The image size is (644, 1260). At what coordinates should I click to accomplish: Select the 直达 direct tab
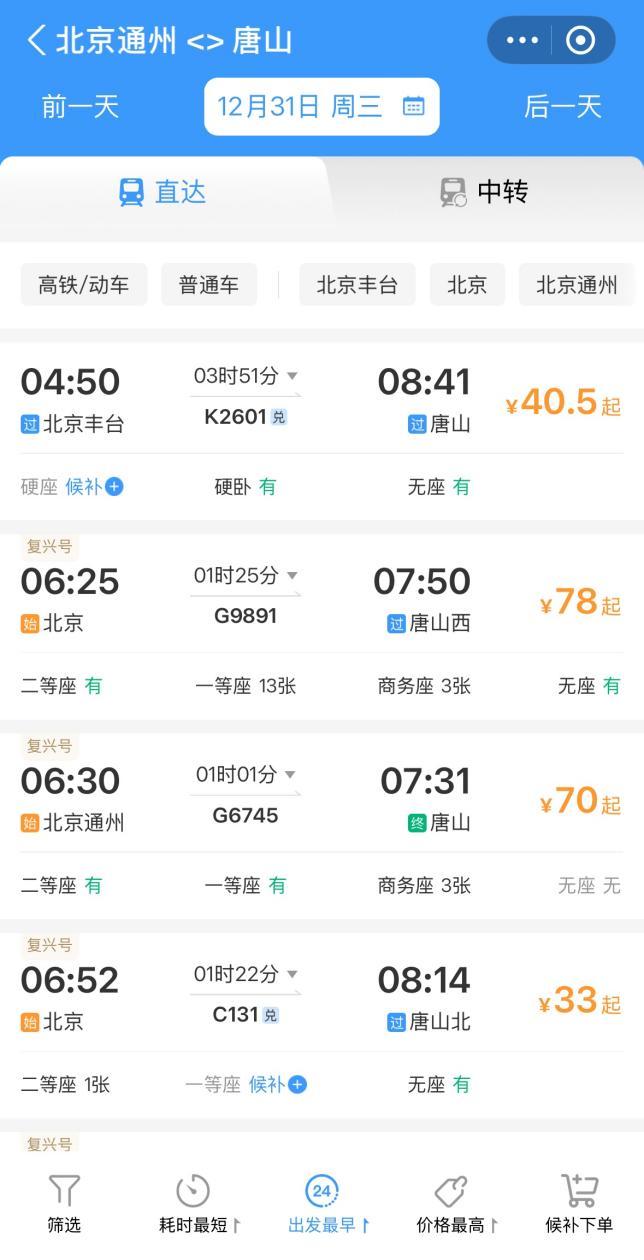click(x=162, y=192)
